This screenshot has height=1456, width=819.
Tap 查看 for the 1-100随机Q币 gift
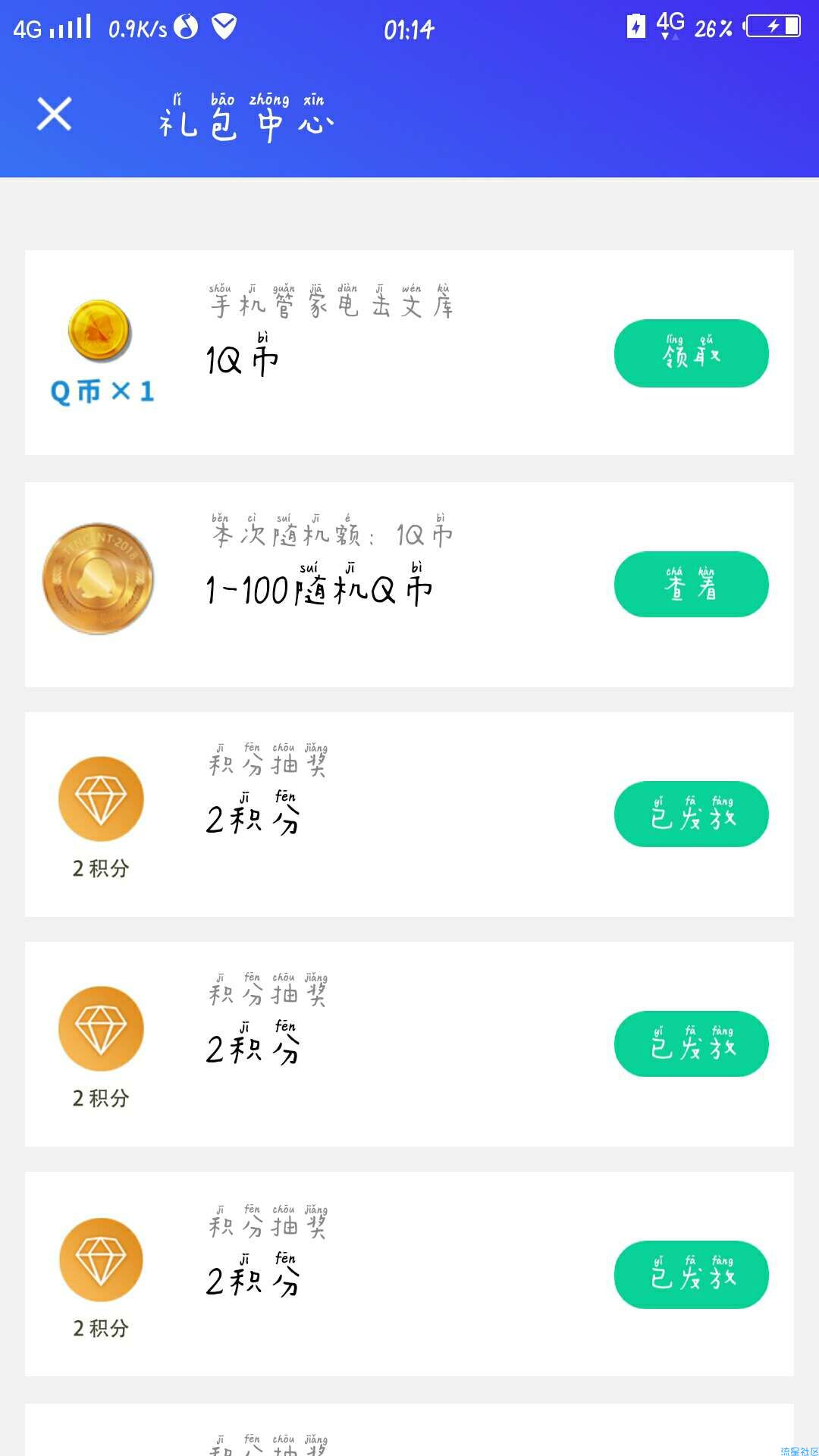pyautogui.click(x=691, y=584)
